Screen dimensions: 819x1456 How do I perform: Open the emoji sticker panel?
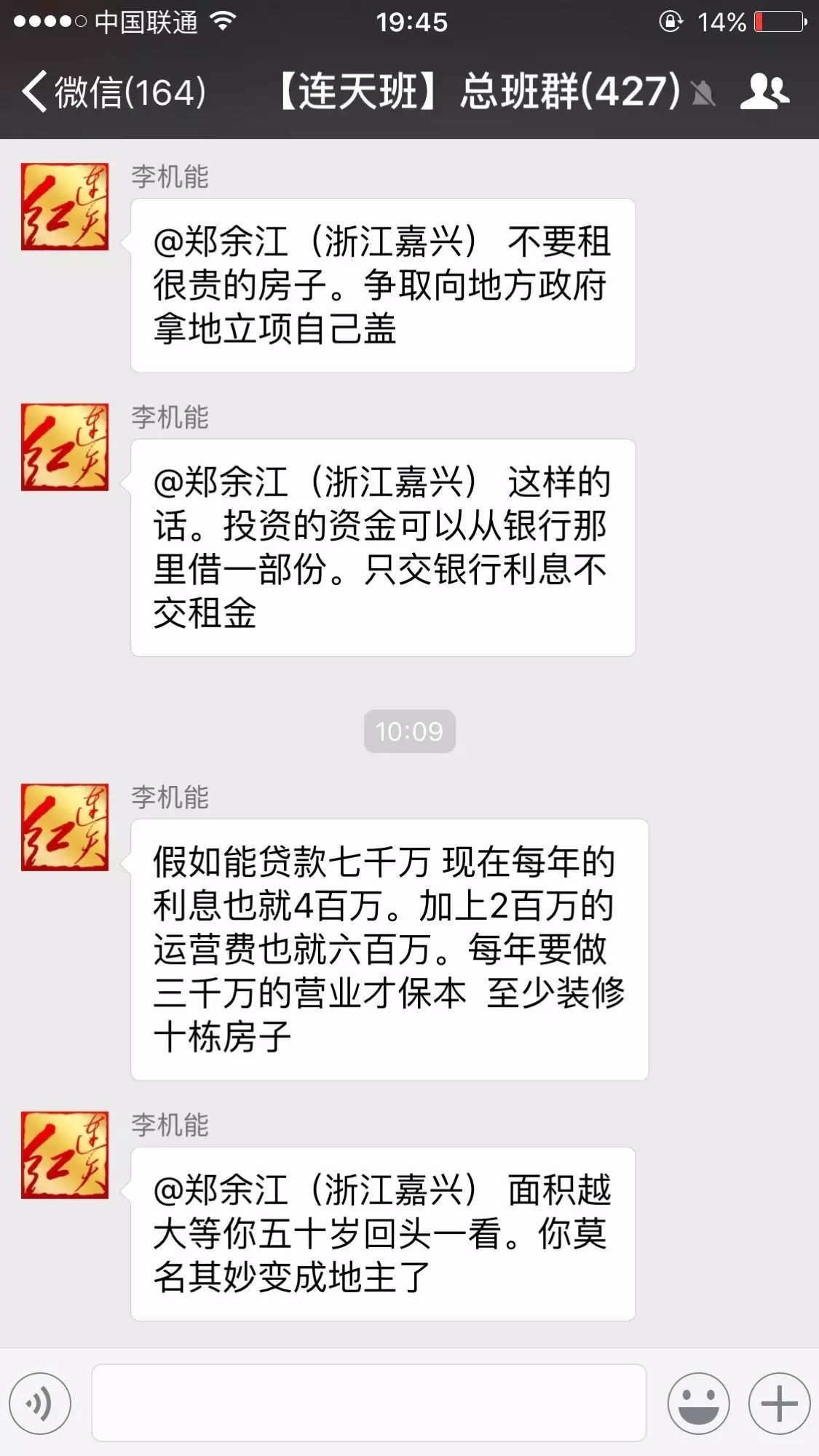pyautogui.click(x=698, y=1403)
